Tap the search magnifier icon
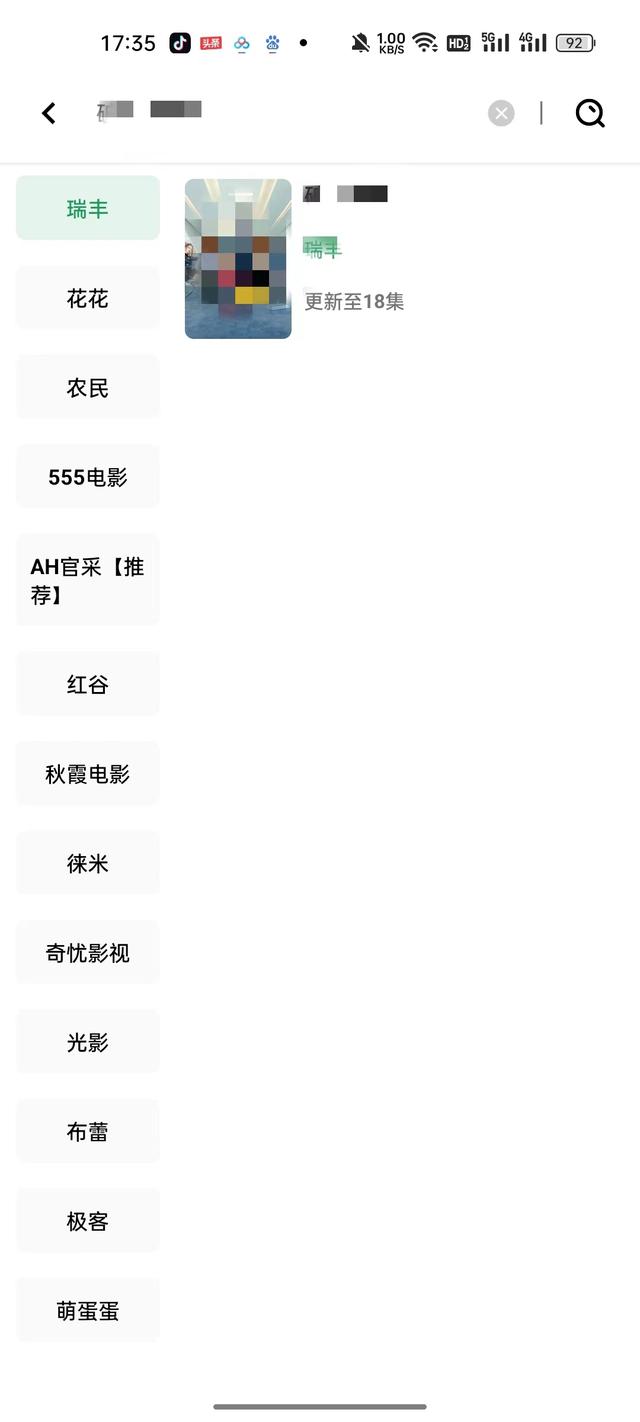Viewport: 640px width, 1422px height. (590, 113)
